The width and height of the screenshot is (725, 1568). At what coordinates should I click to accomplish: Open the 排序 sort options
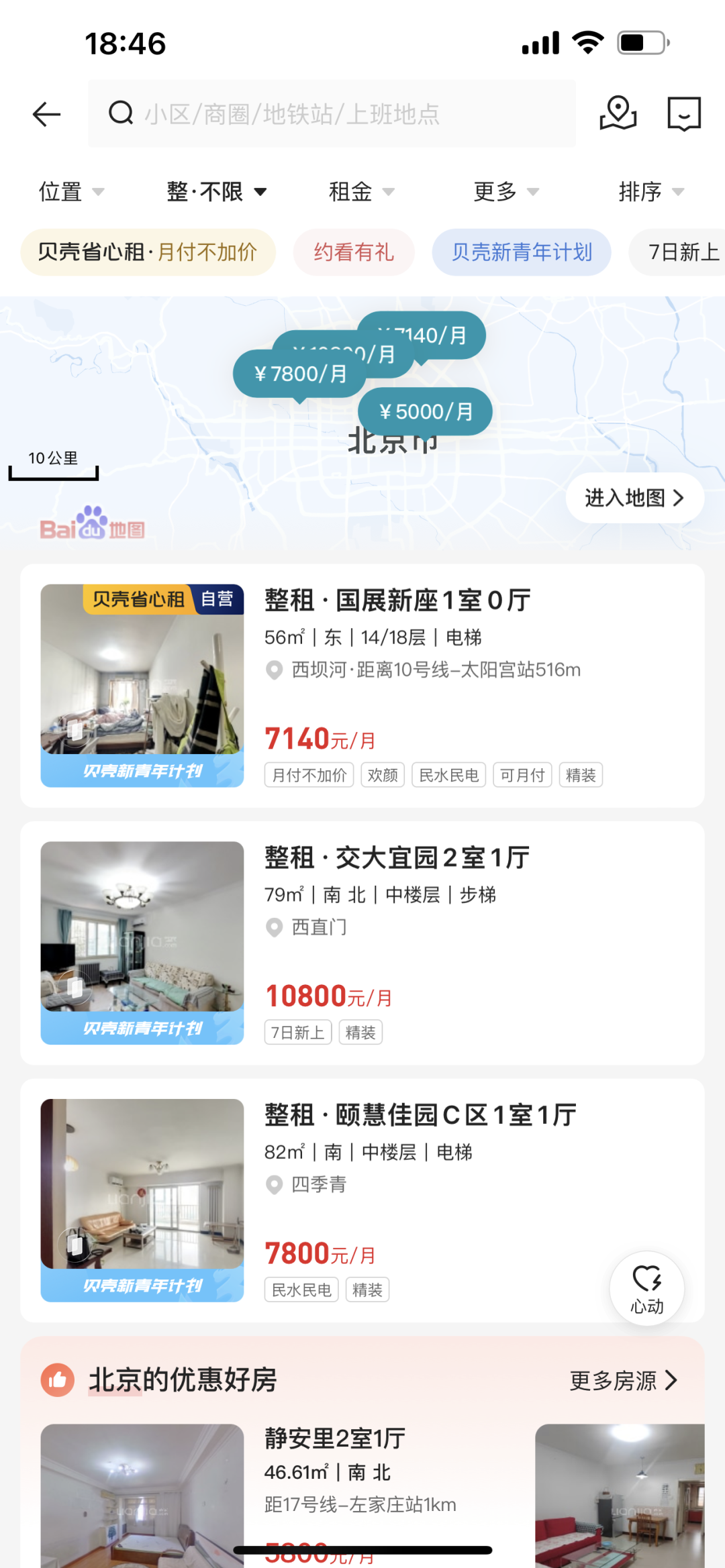[650, 192]
